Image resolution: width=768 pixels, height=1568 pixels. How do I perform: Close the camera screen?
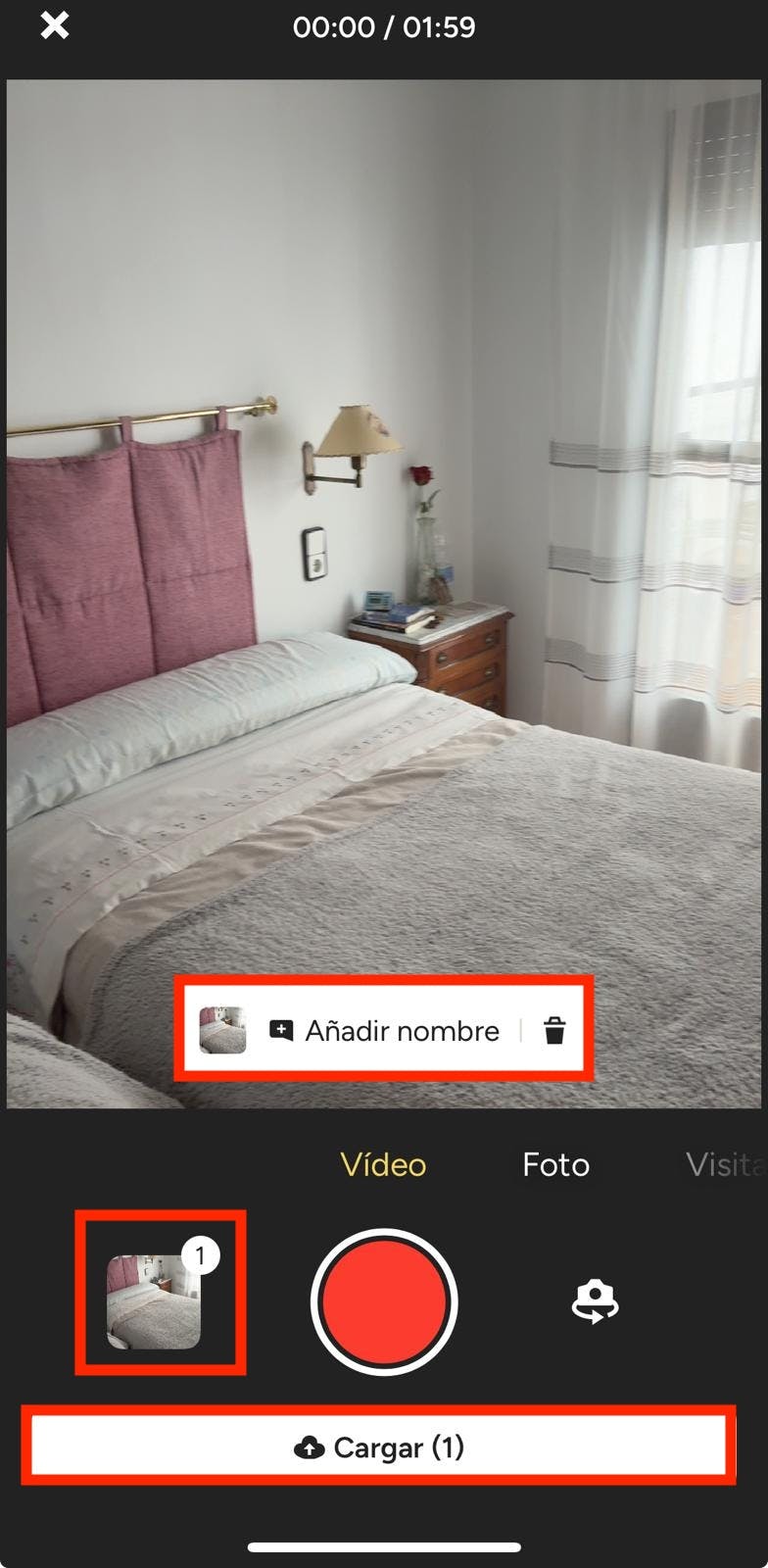click(x=55, y=26)
